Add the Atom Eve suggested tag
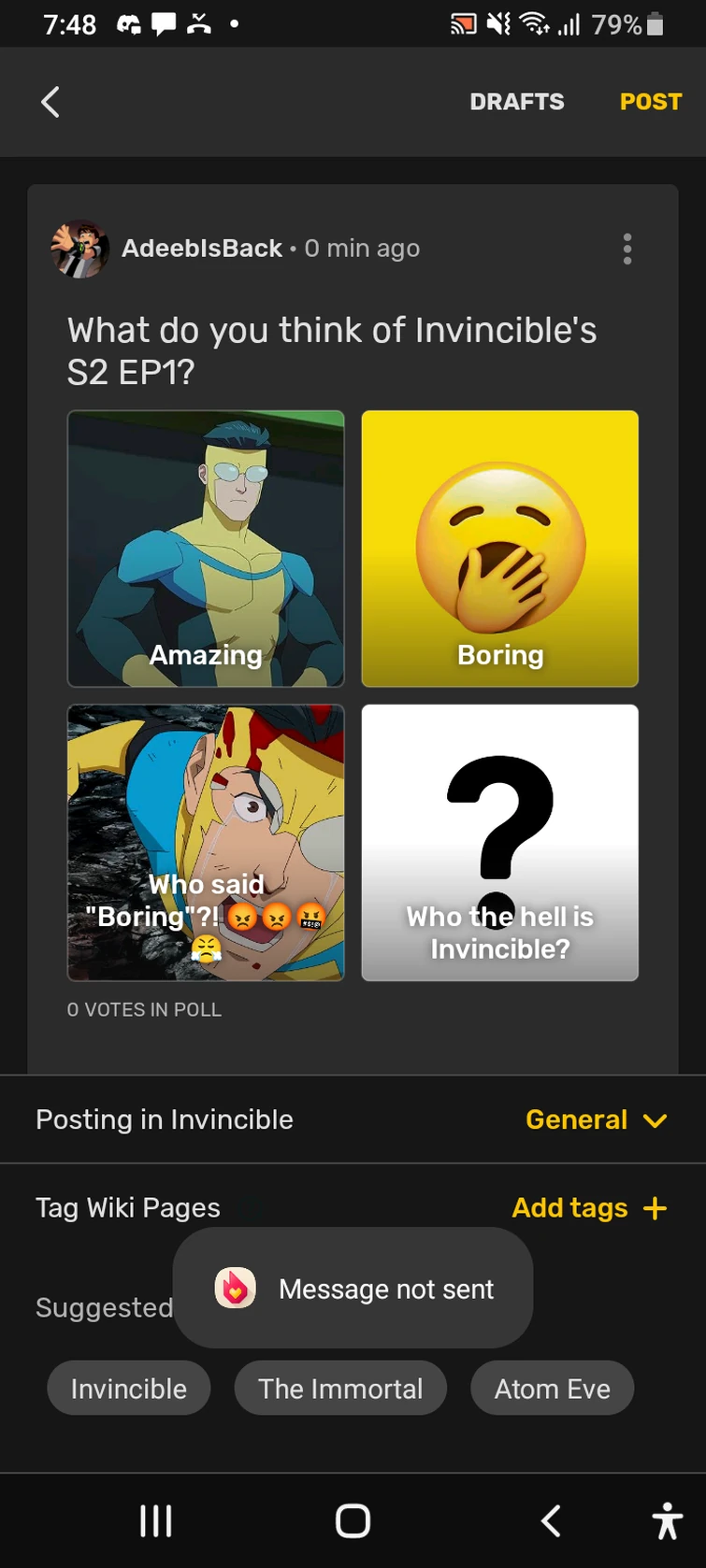Image resolution: width=706 pixels, height=1568 pixels. (552, 1389)
